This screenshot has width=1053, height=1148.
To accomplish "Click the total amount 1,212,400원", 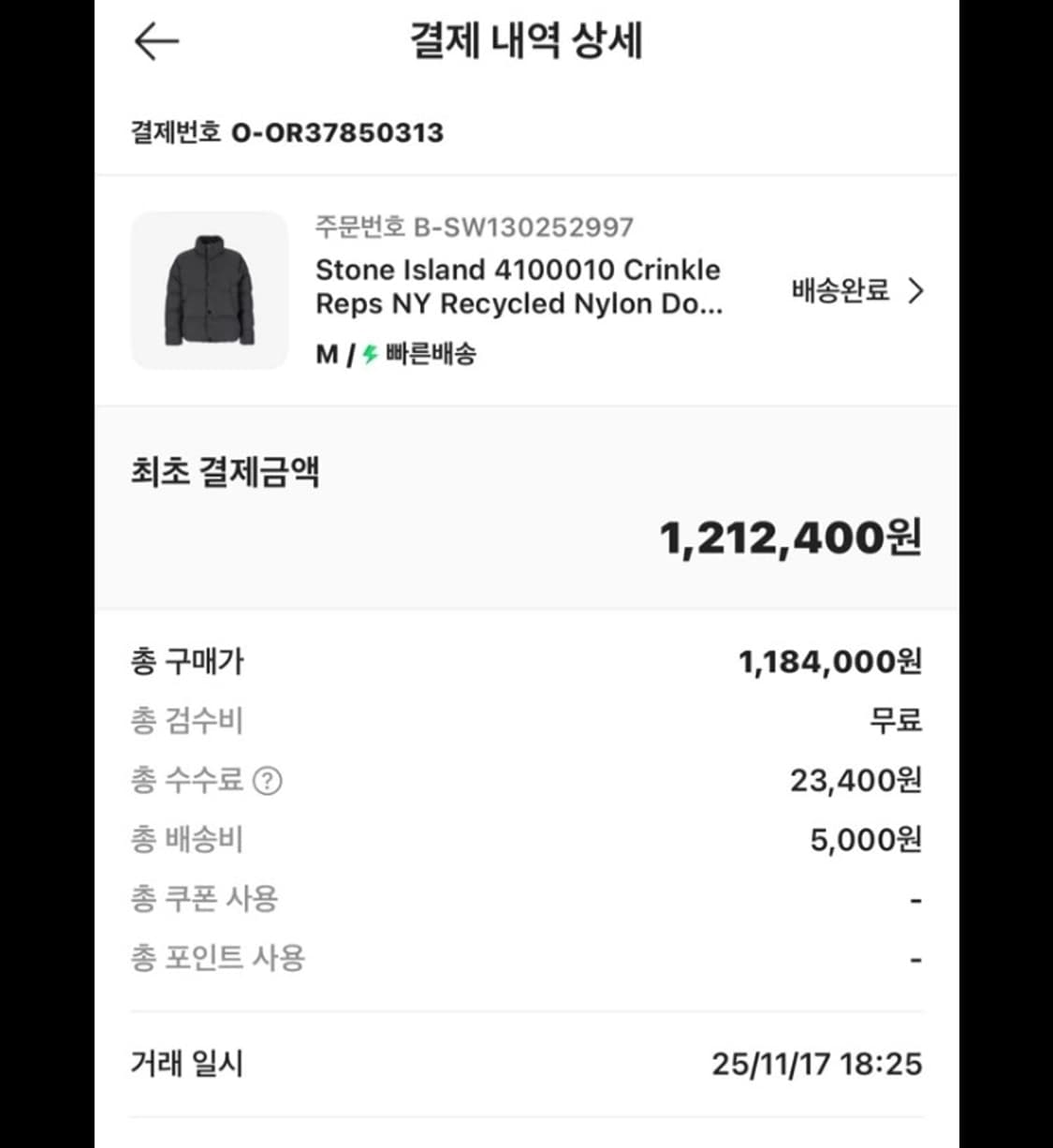I will click(791, 537).
